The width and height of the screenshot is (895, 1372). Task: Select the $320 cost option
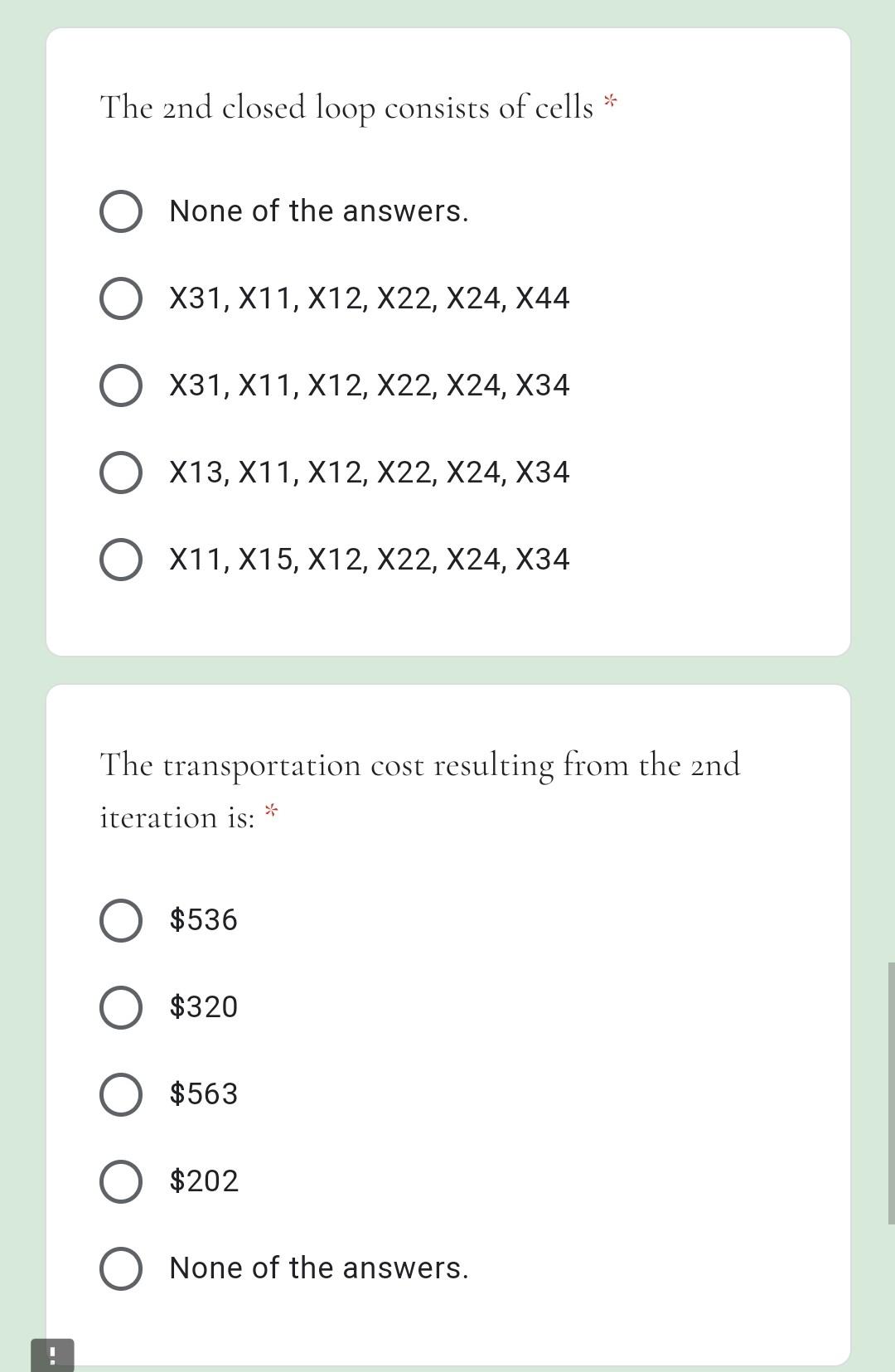(121, 1007)
